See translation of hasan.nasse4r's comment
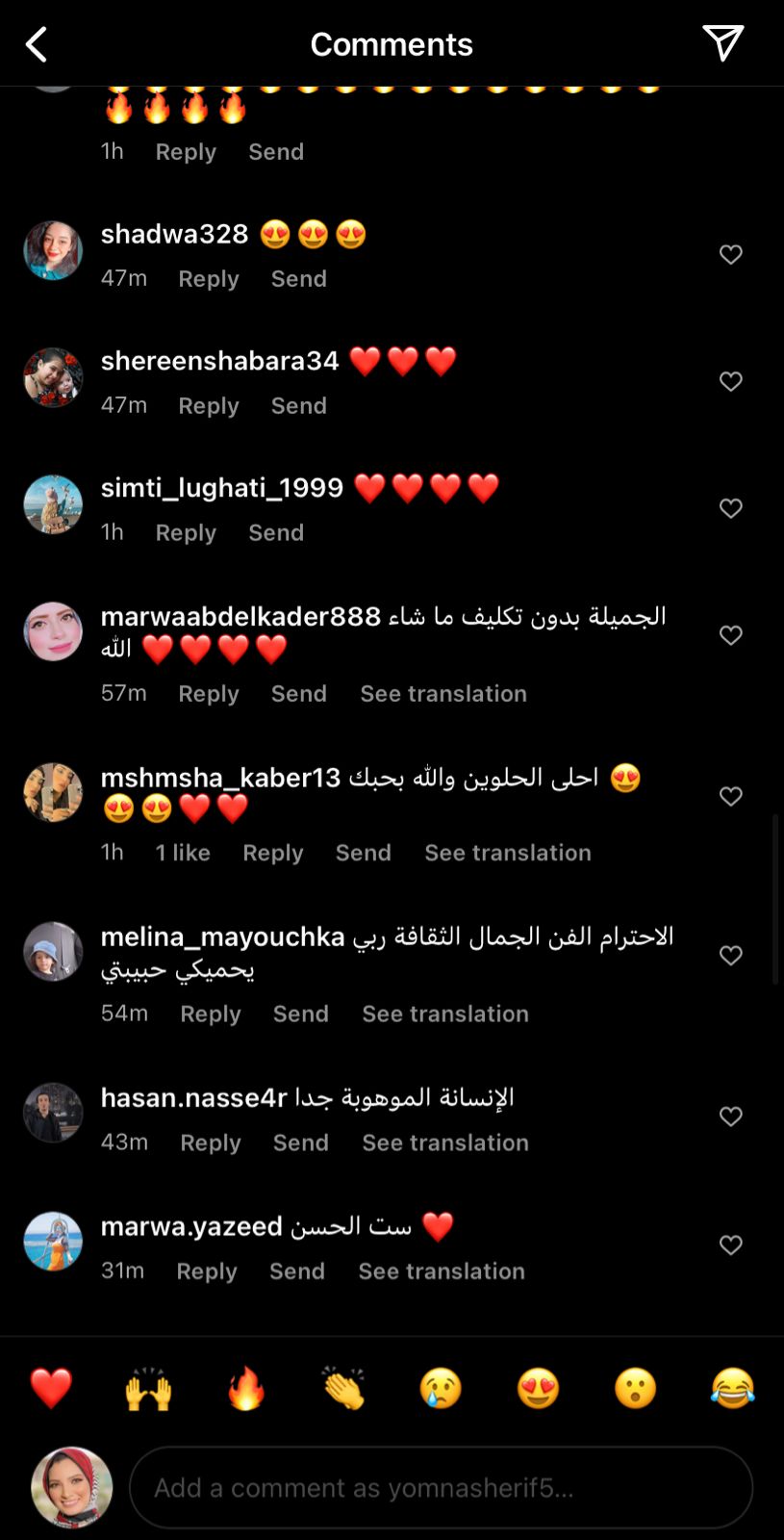Image resolution: width=784 pixels, height=1540 pixels. pyautogui.click(x=445, y=1142)
